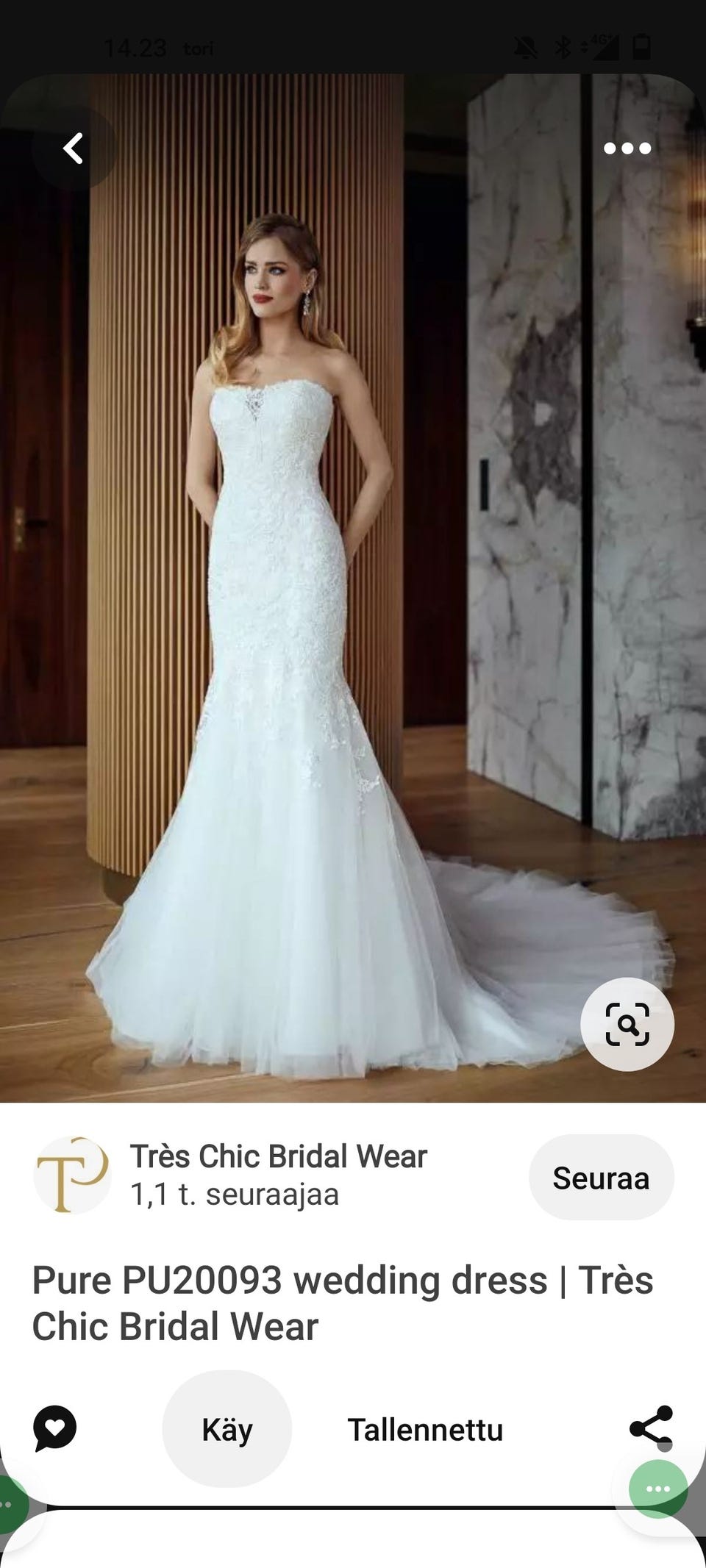
Task: Go back with the arrow button
Action: click(73, 148)
